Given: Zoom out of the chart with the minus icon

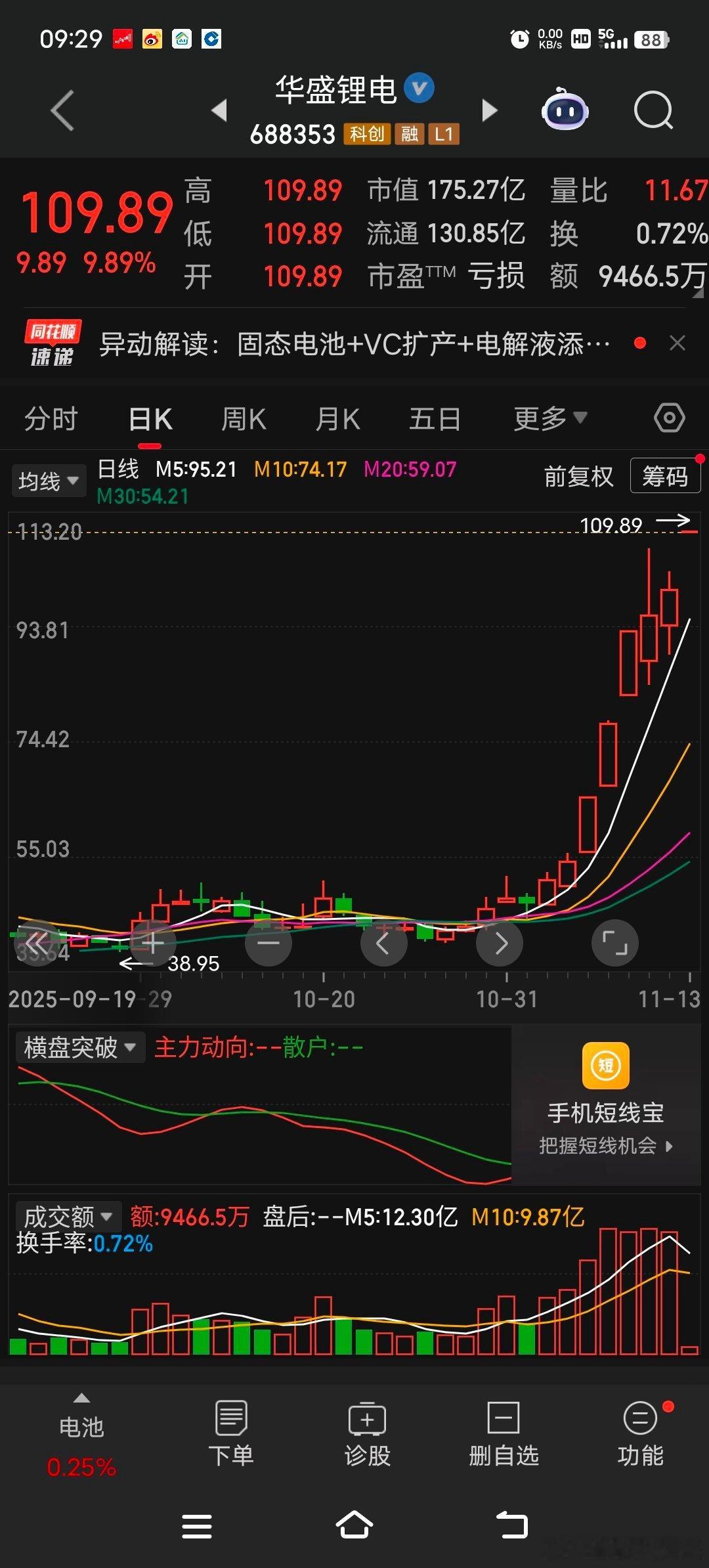Looking at the screenshot, I should (x=268, y=944).
